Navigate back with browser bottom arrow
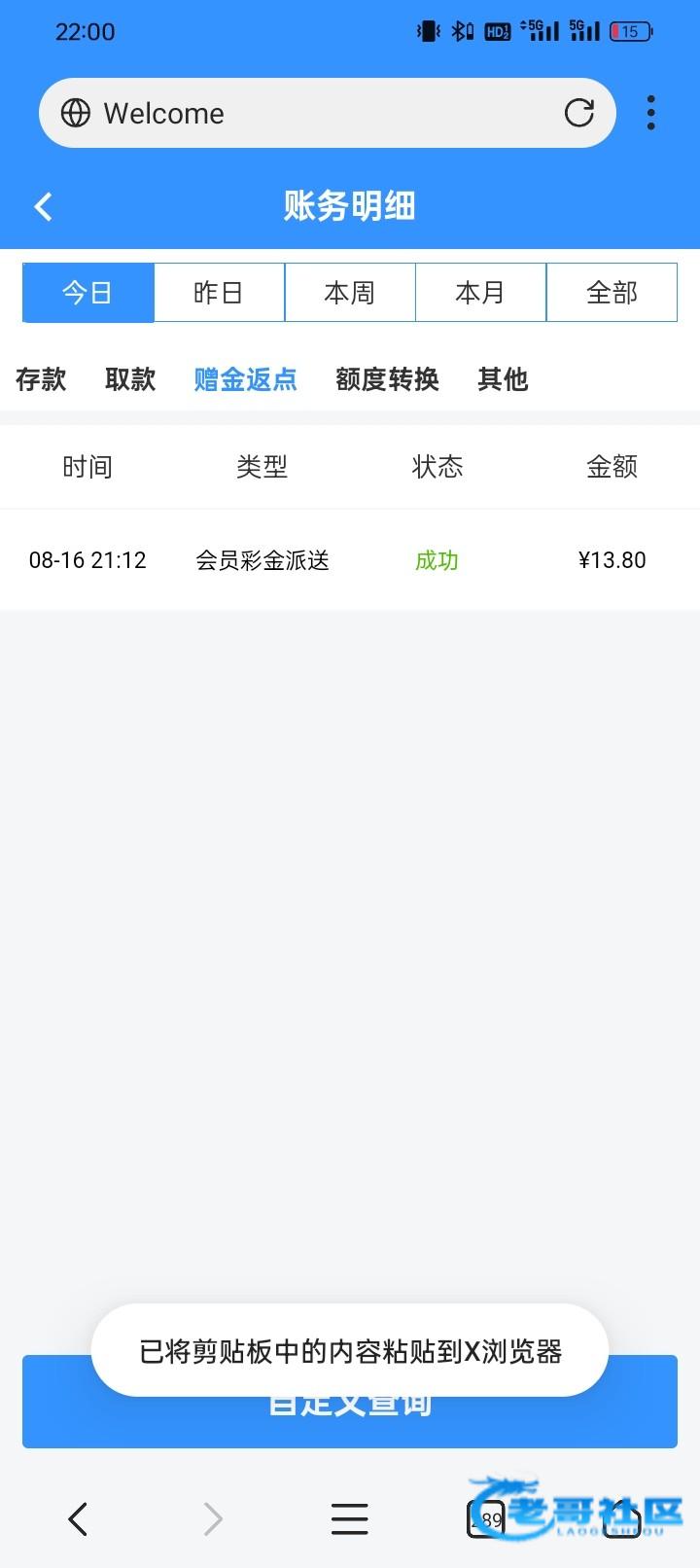 (x=78, y=1518)
